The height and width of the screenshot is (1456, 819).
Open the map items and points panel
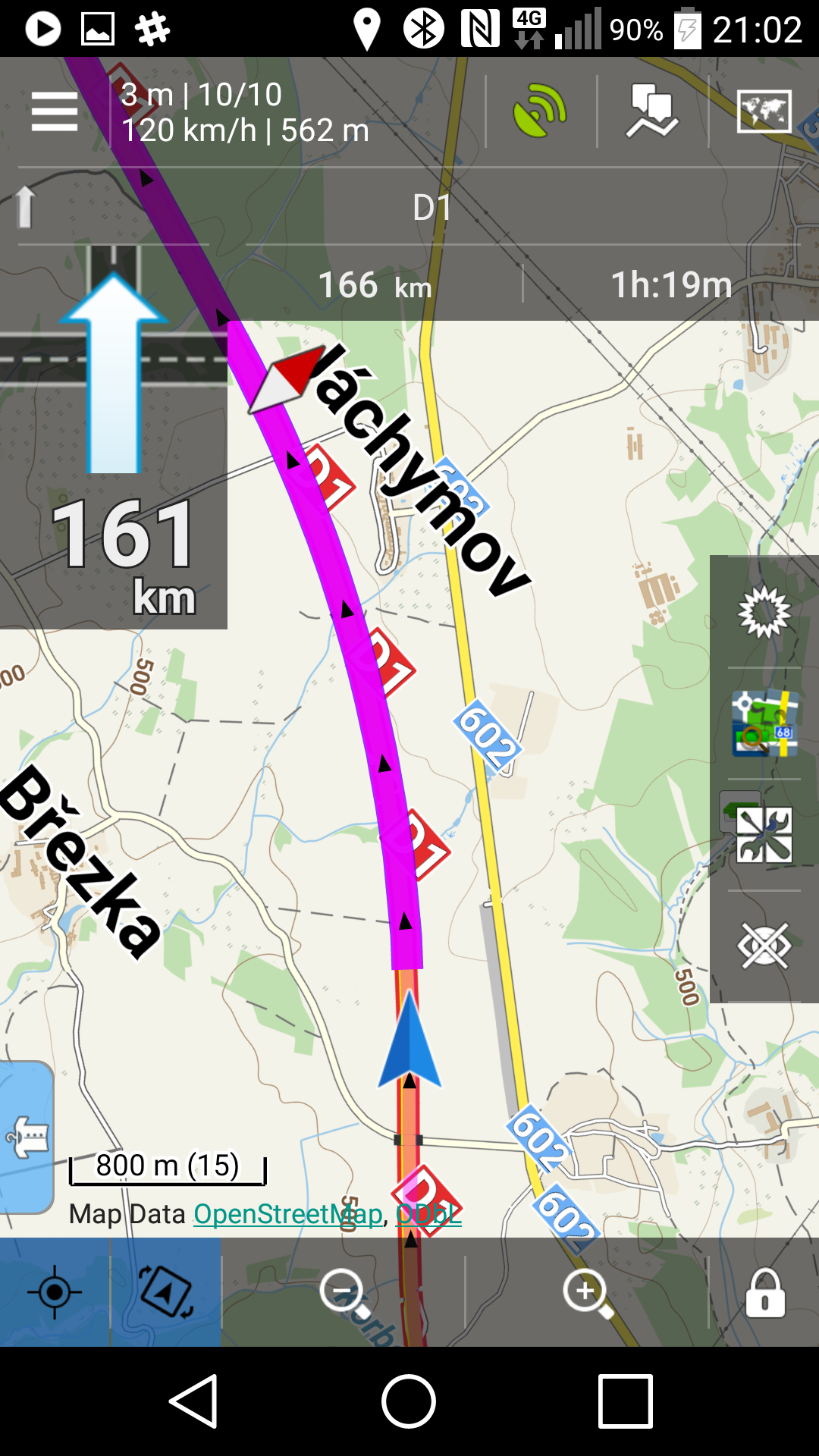pyautogui.click(x=651, y=112)
